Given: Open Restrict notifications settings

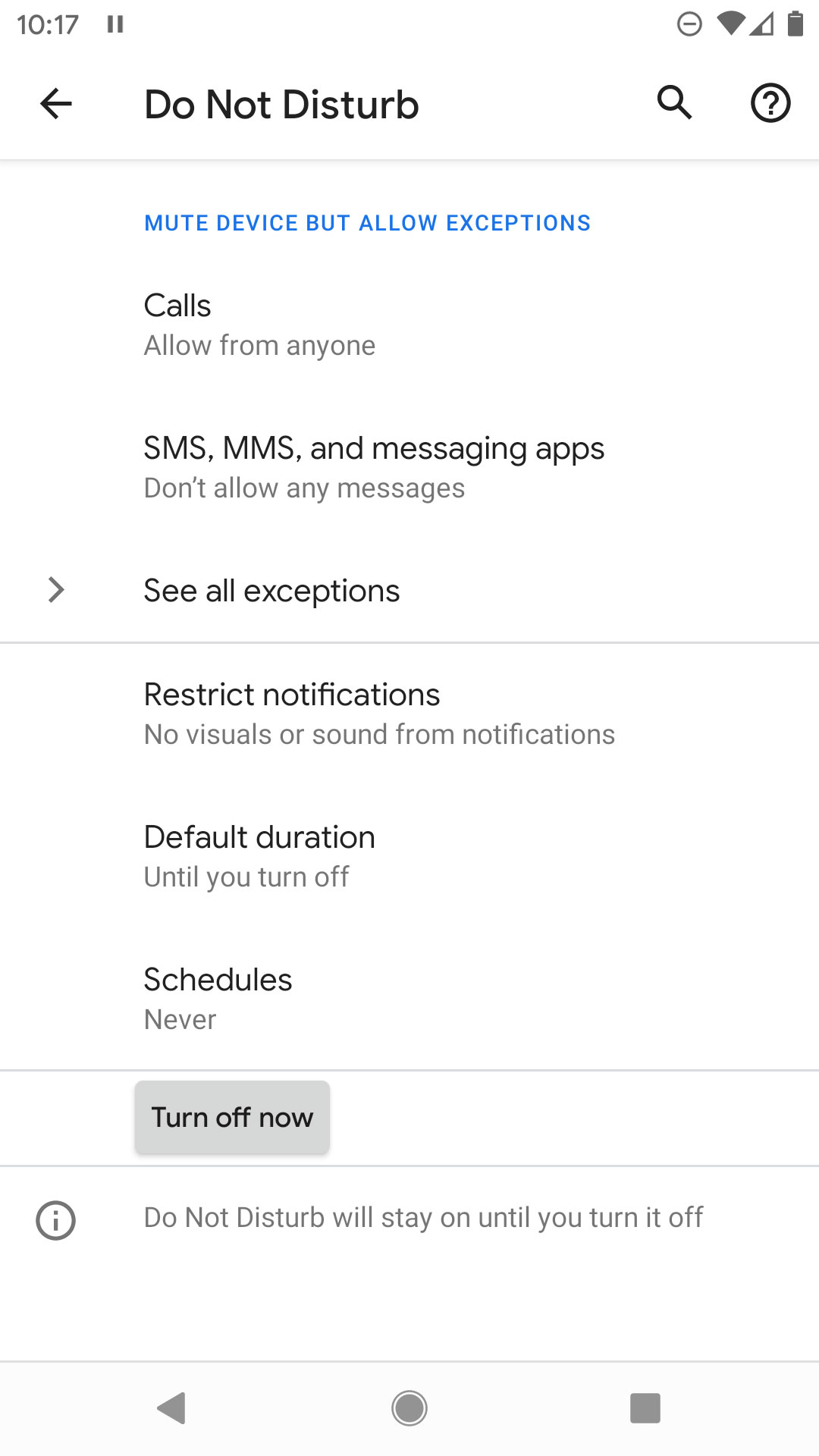Looking at the screenshot, I should click(409, 714).
